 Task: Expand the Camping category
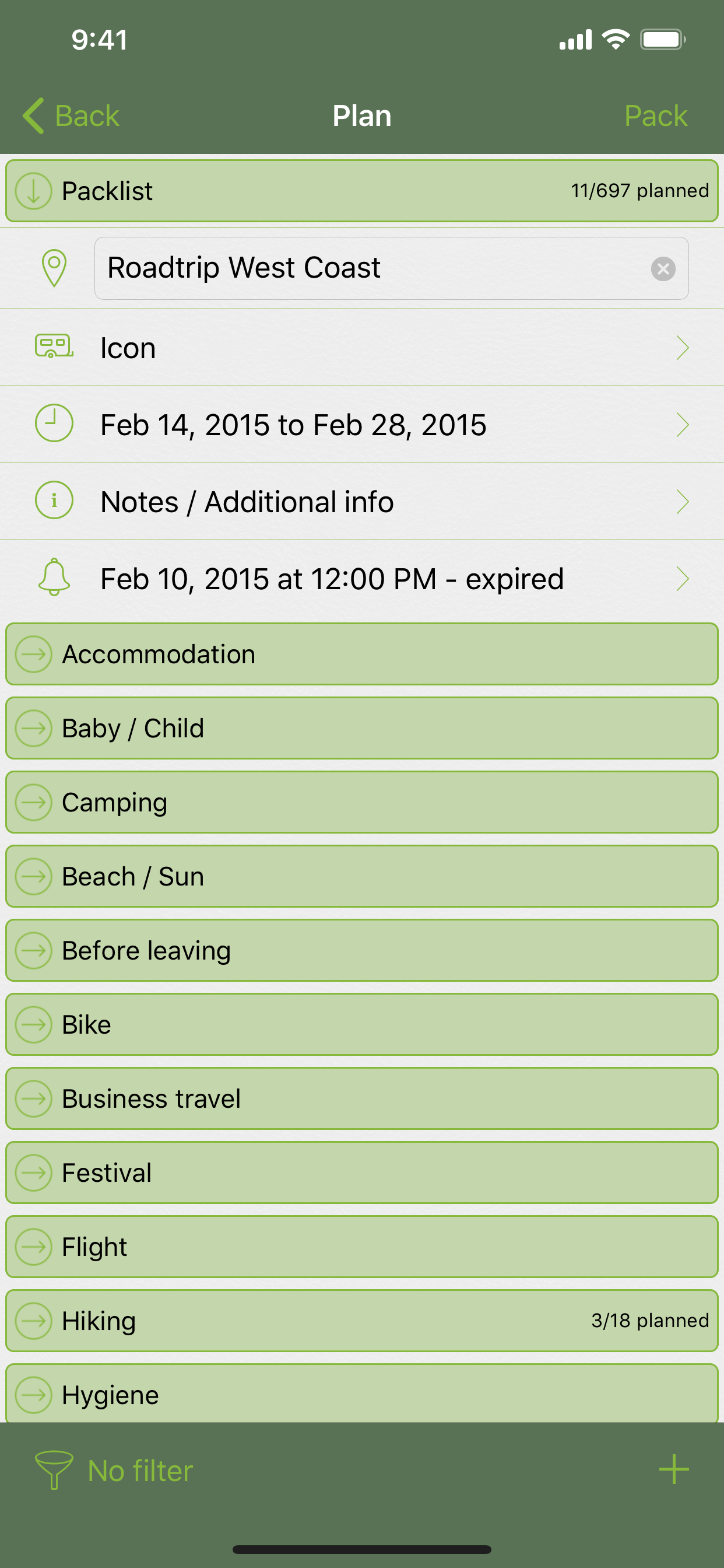[x=362, y=802]
